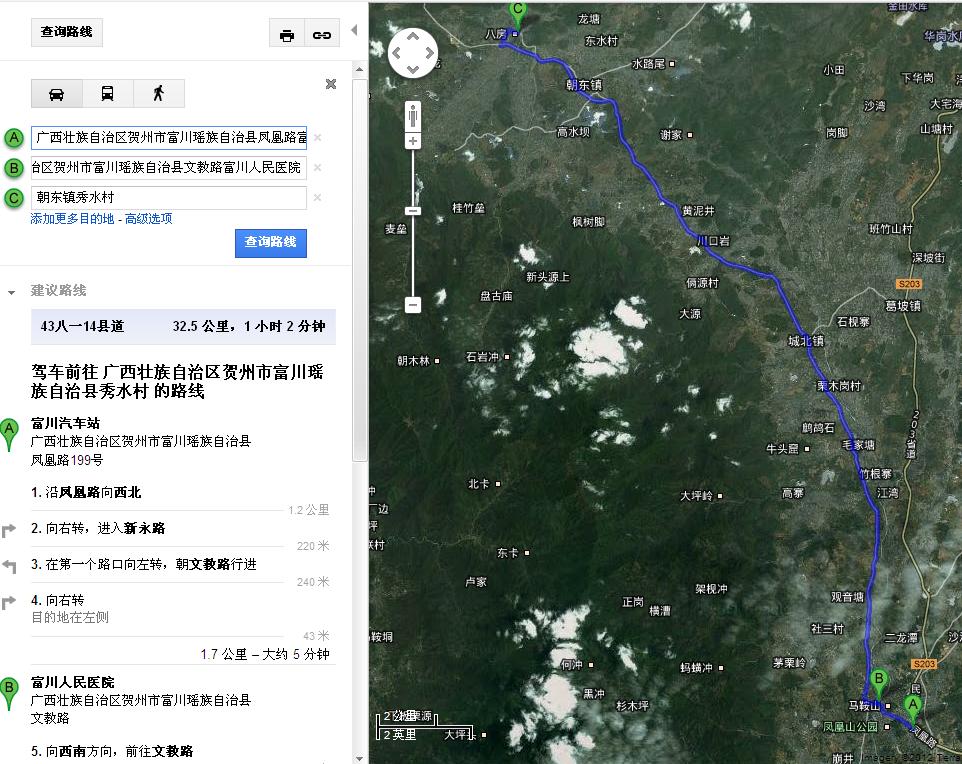
Task: Edit destination C 朝东镇秀水村 field
Action: (169, 198)
